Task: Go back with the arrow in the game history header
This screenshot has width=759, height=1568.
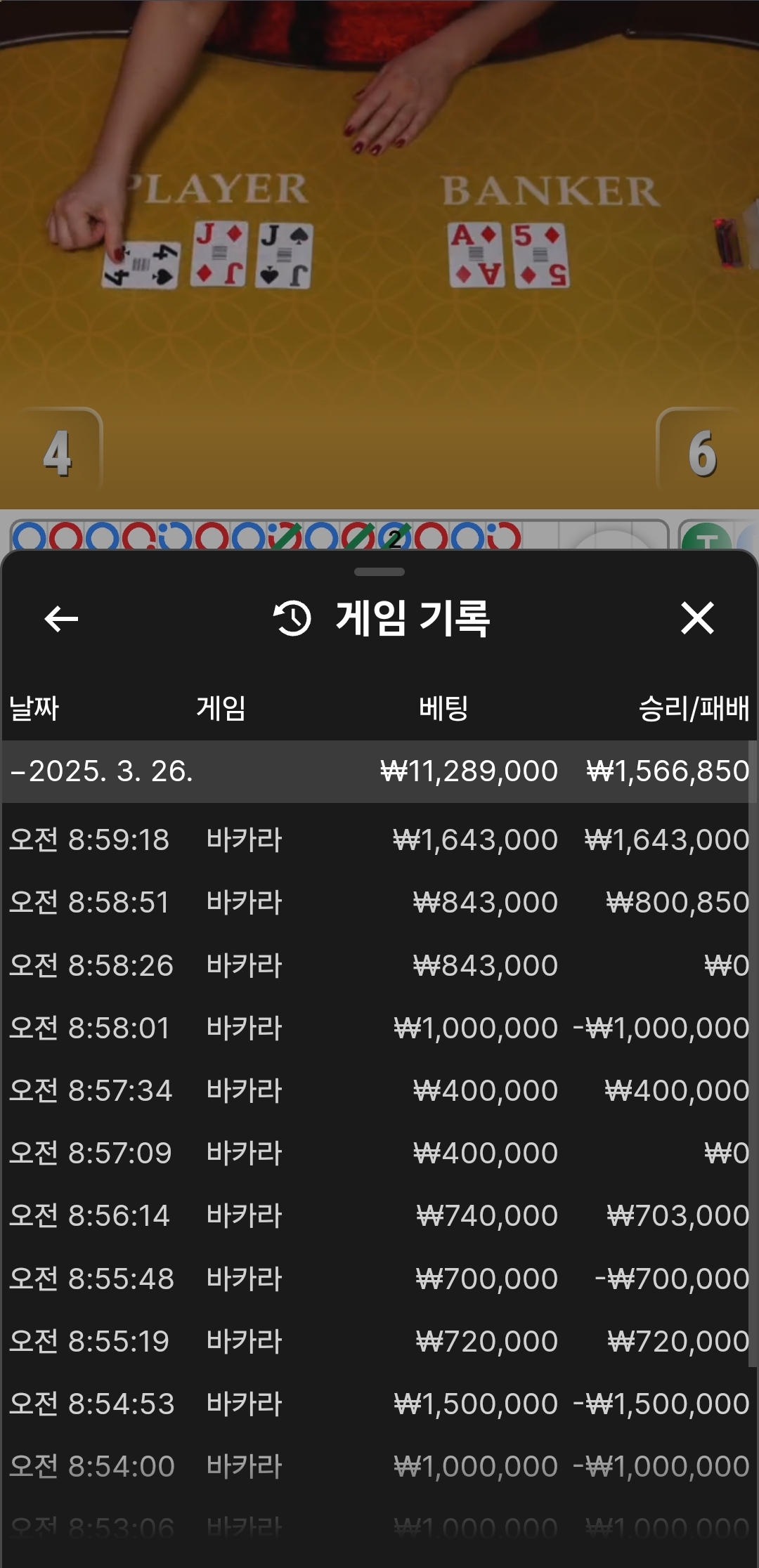Action: coord(61,619)
